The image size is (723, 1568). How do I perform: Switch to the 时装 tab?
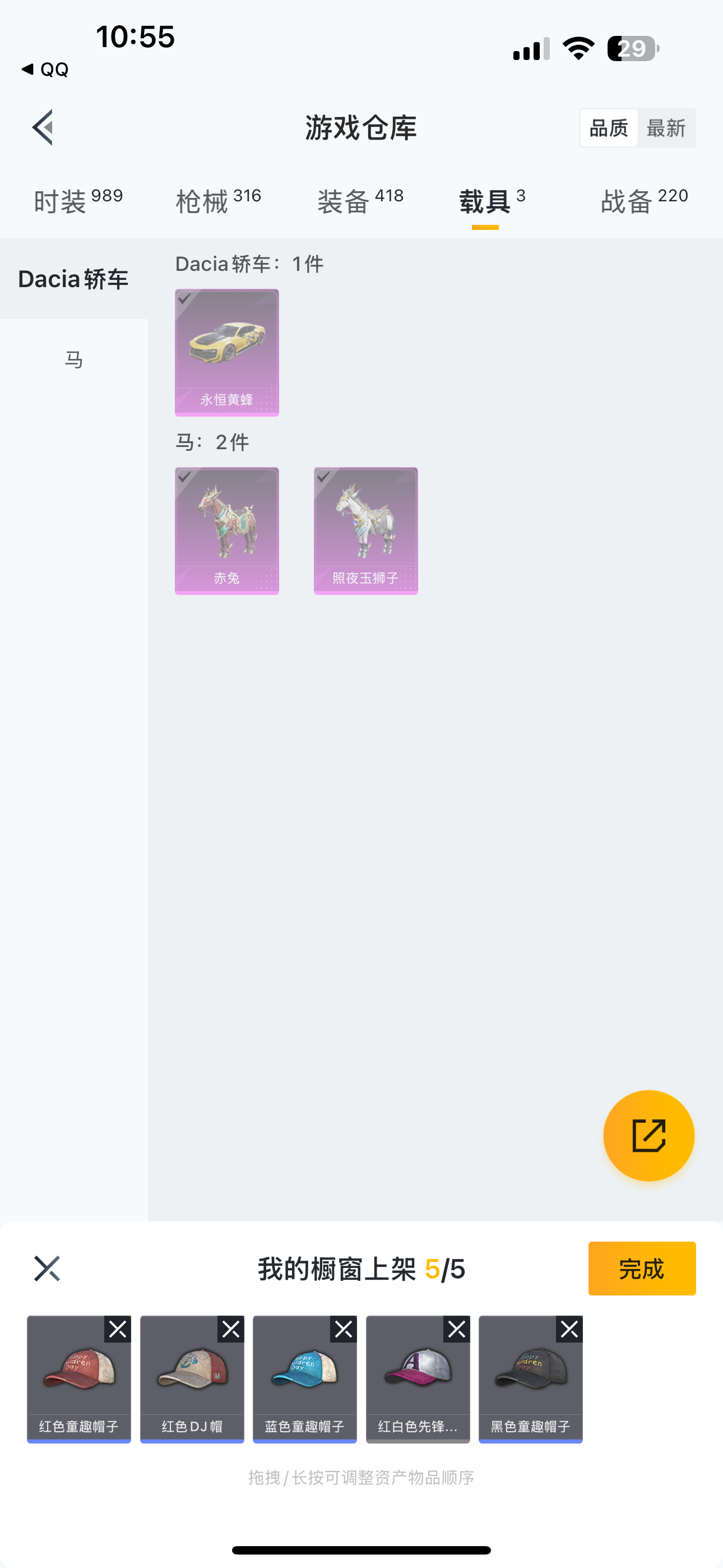pos(78,200)
